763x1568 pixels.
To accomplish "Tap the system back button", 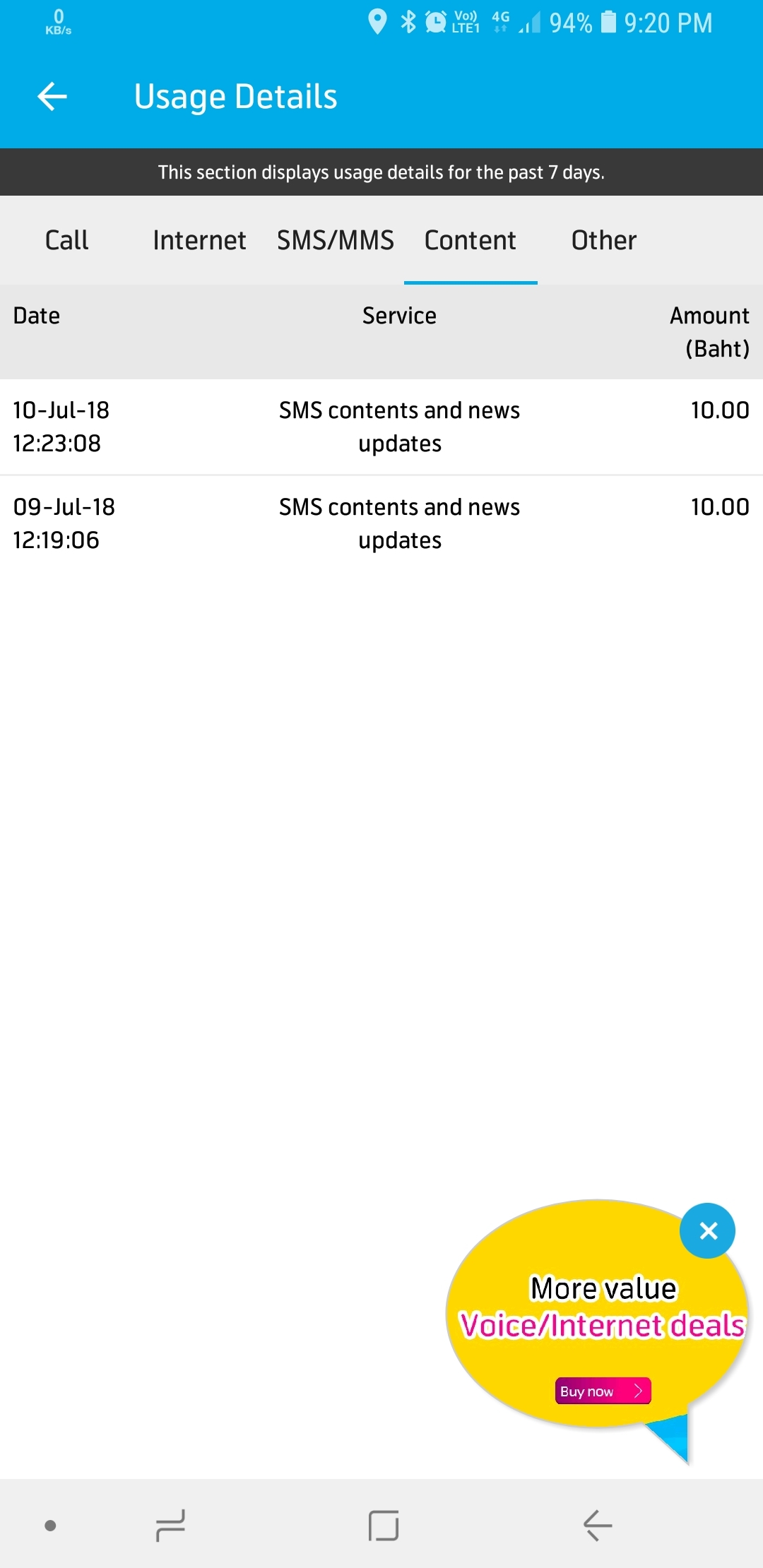I will (x=598, y=1526).
